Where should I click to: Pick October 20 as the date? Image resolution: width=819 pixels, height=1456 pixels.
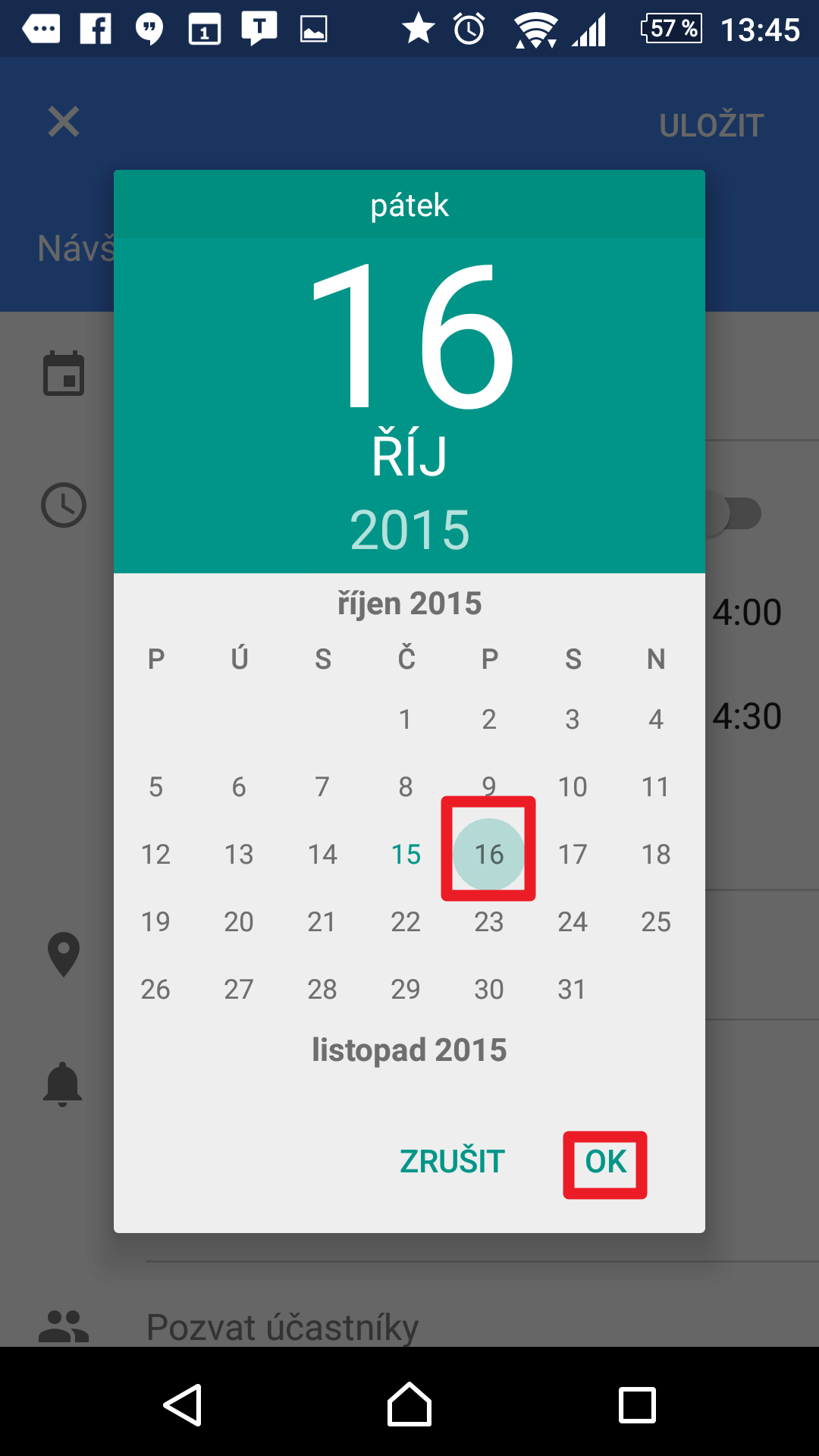tap(239, 922)
